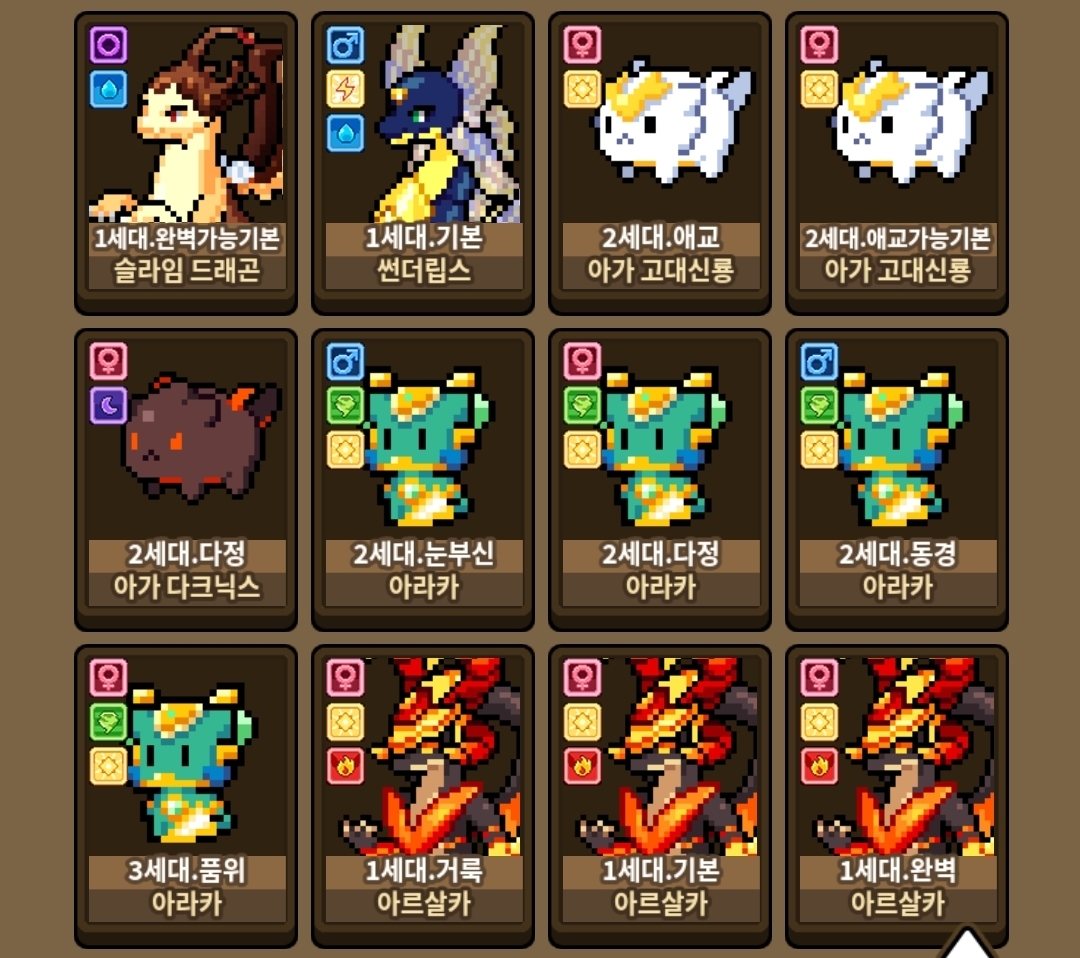Open the 2세대.다정 아라카 card
Viewport: 1080px width, 958px height.
[660, 478]
